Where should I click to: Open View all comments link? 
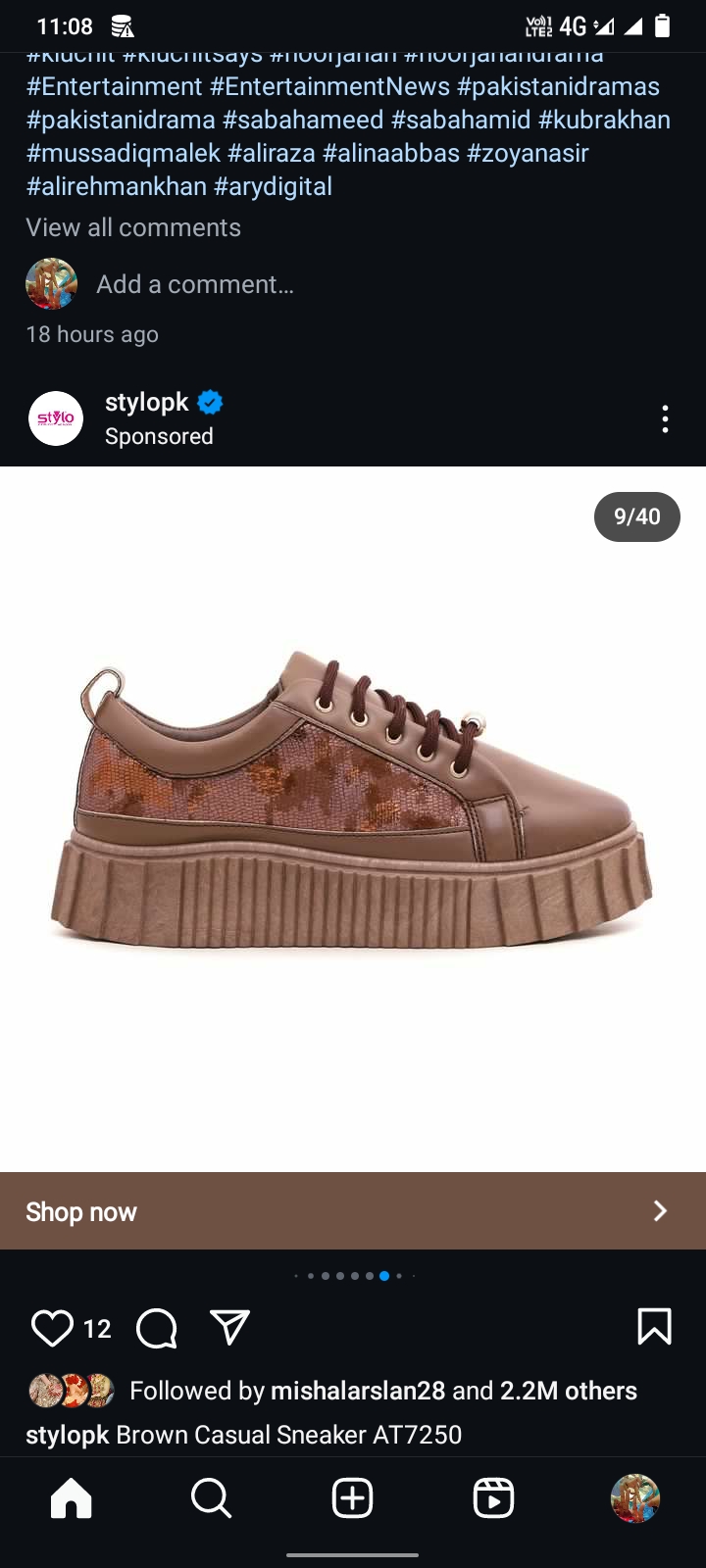tap(133, 227)
